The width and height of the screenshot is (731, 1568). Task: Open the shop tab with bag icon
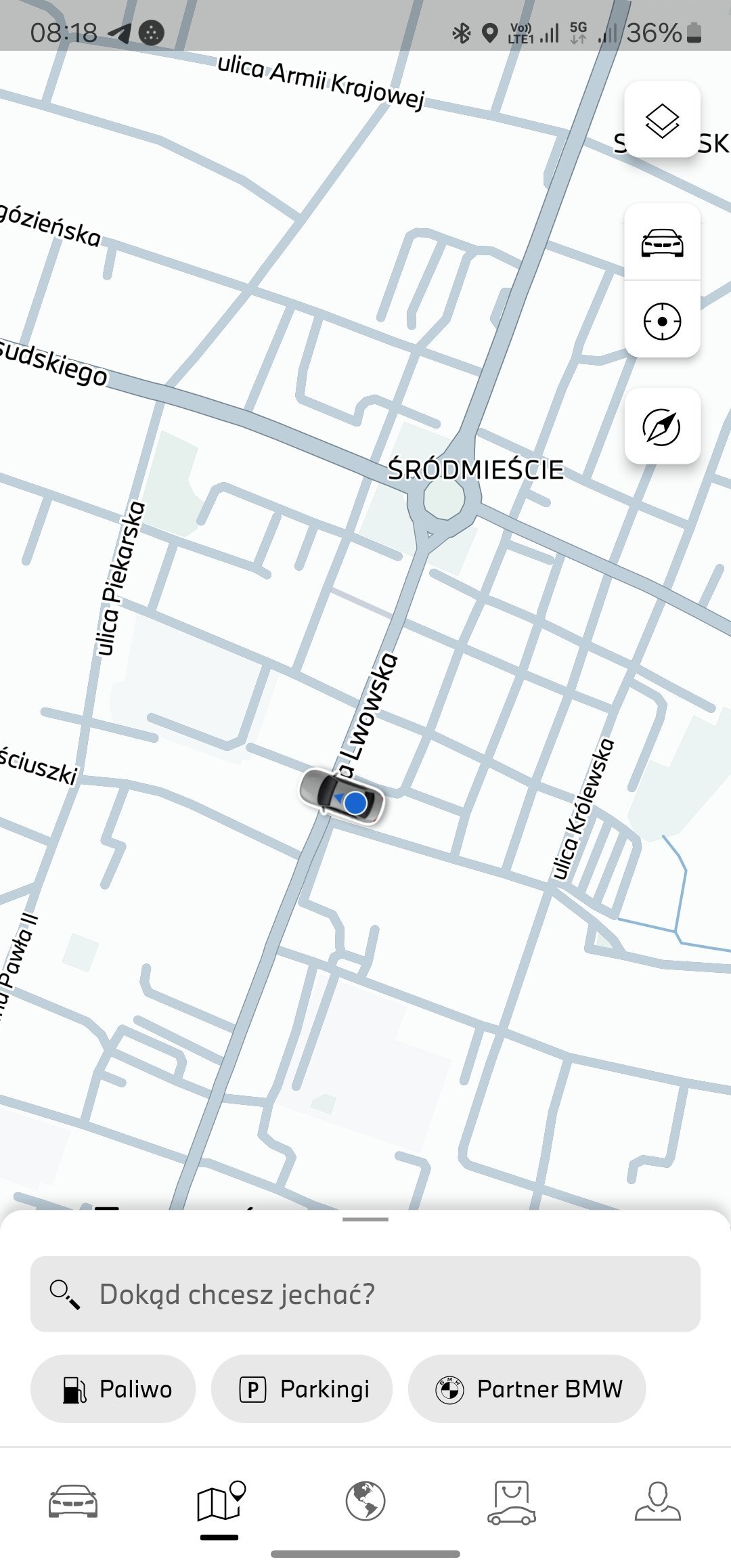(x=512, y=1501)
